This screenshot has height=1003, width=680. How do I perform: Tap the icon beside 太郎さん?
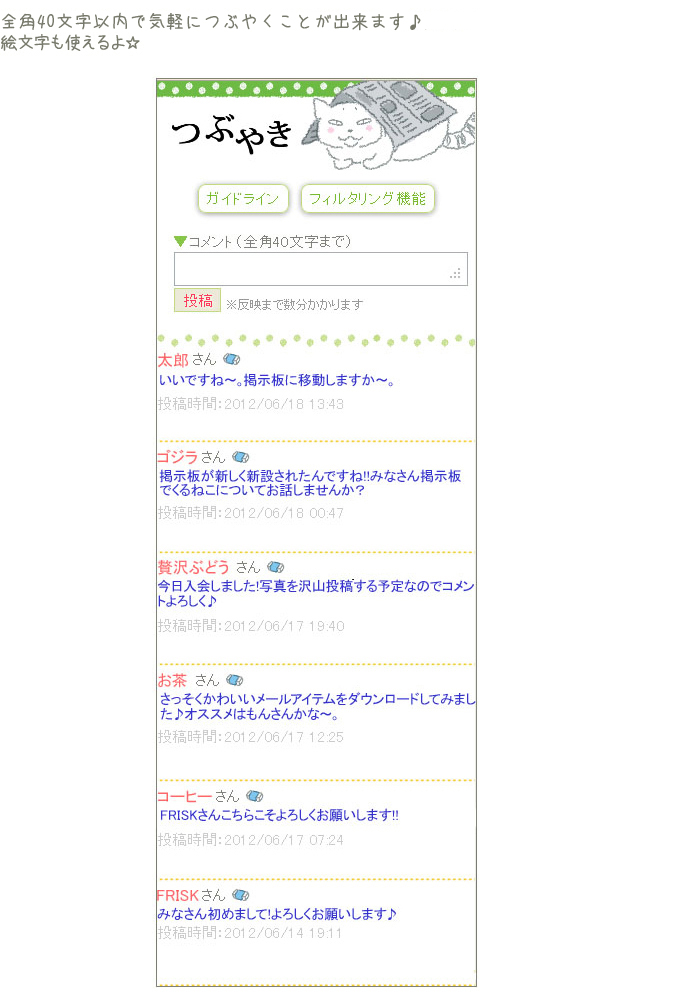(x=232, y=359)
